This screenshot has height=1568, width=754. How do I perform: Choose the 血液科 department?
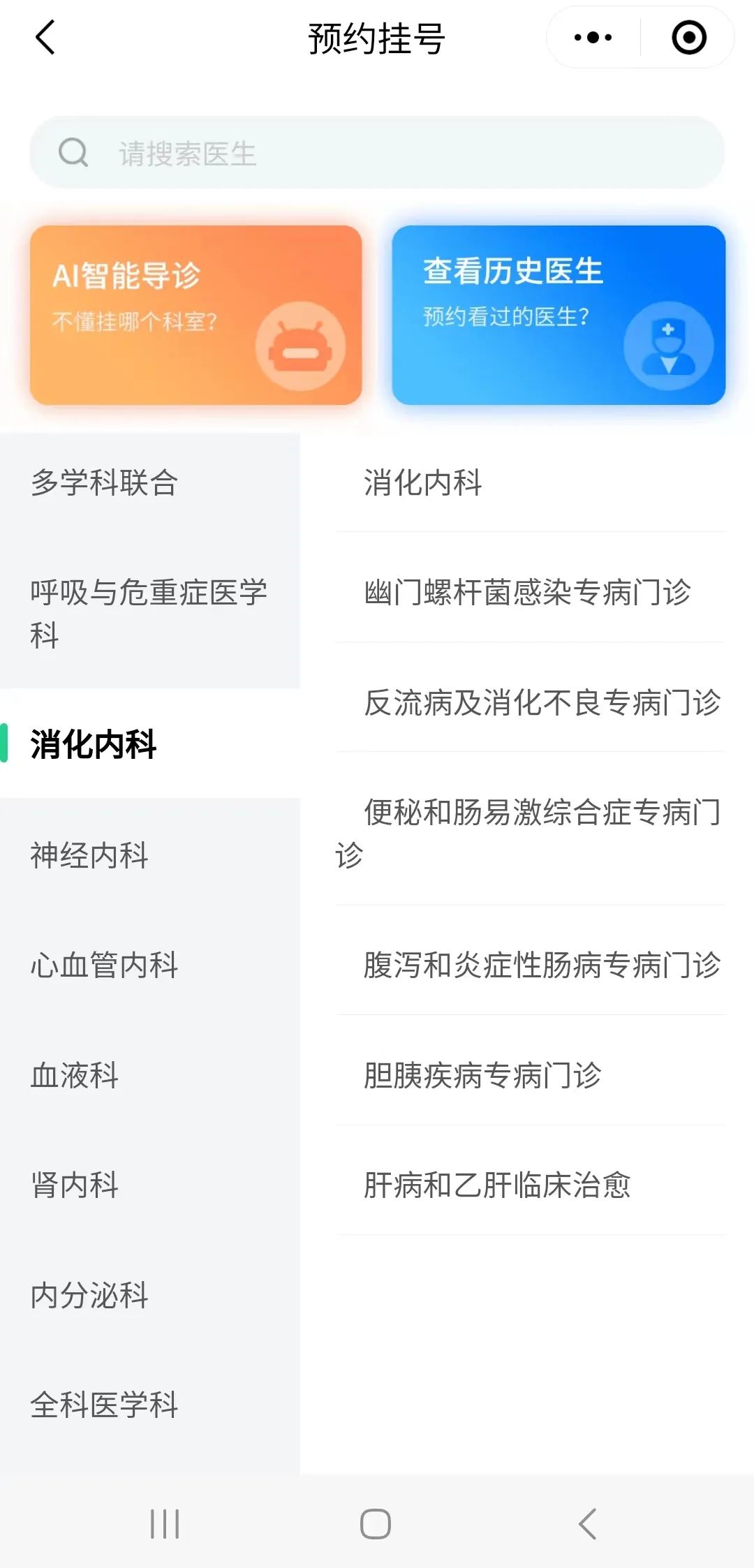75,1075
